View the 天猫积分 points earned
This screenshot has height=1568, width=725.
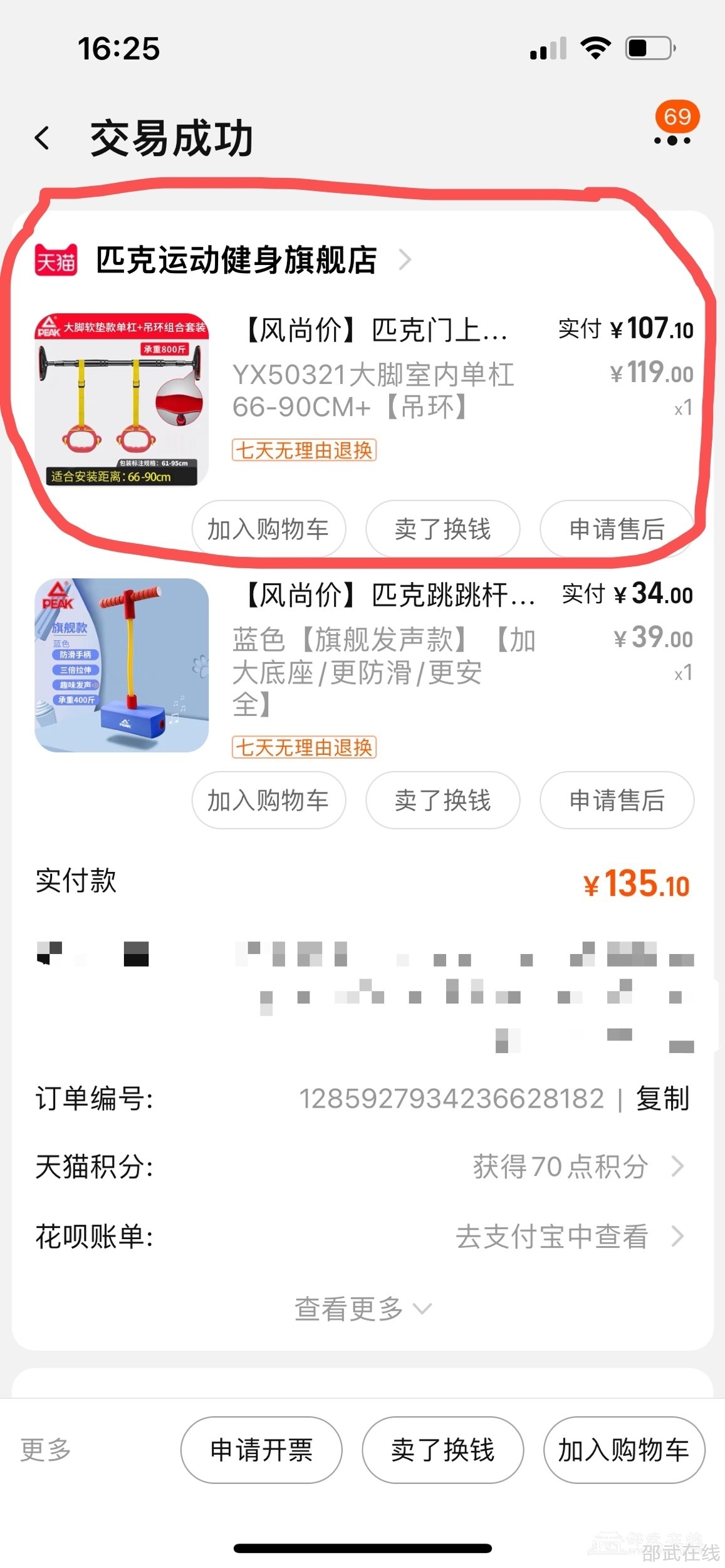576,1166
